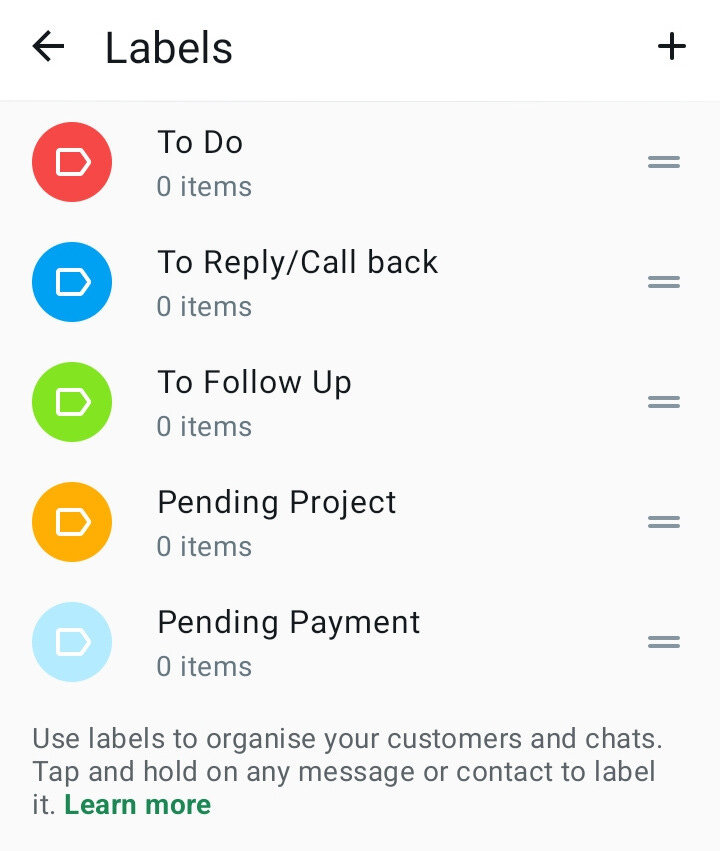Tap the back arrow to leave Labels

48,46
